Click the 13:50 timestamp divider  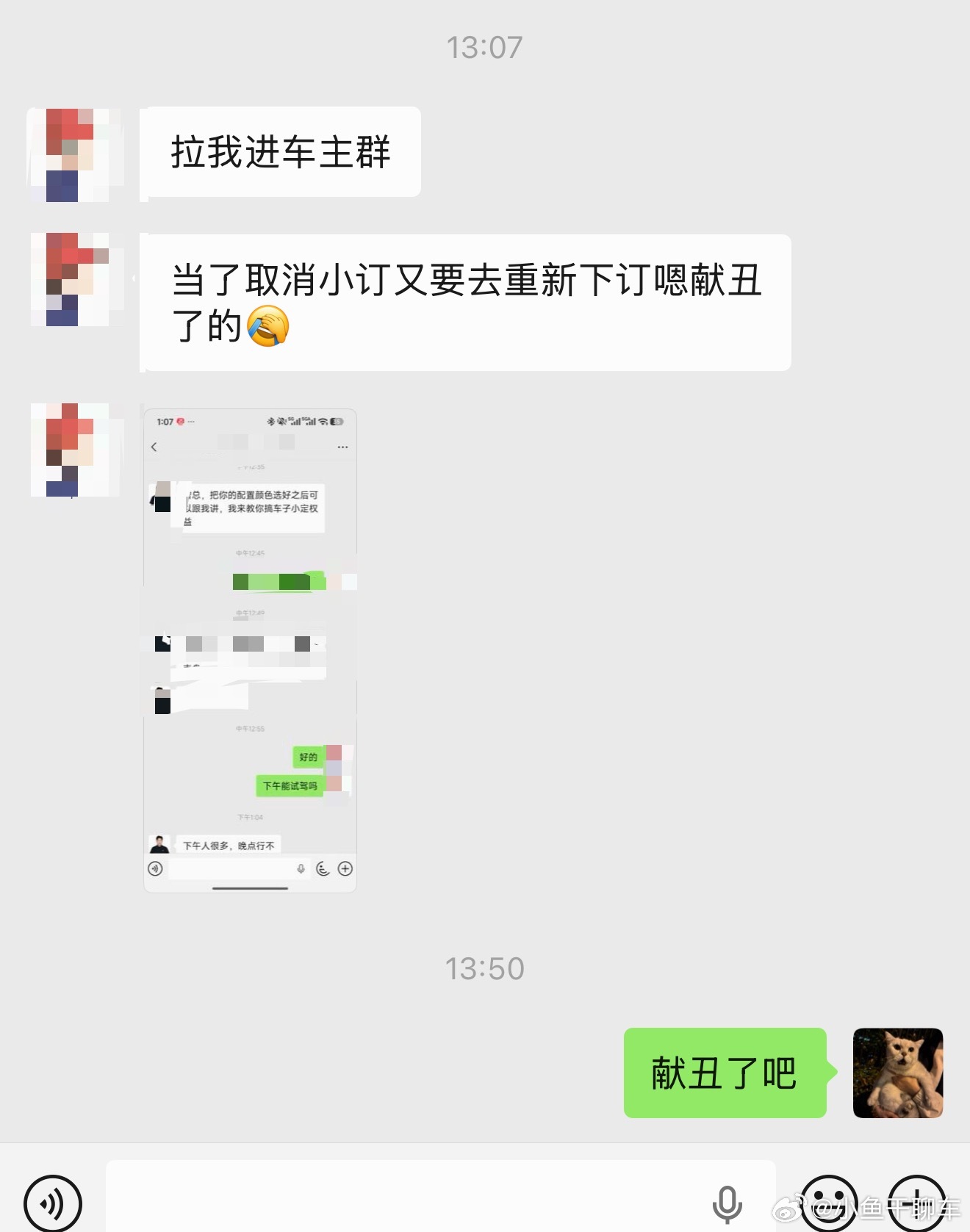pyautogui.click(x=485, y=968)
